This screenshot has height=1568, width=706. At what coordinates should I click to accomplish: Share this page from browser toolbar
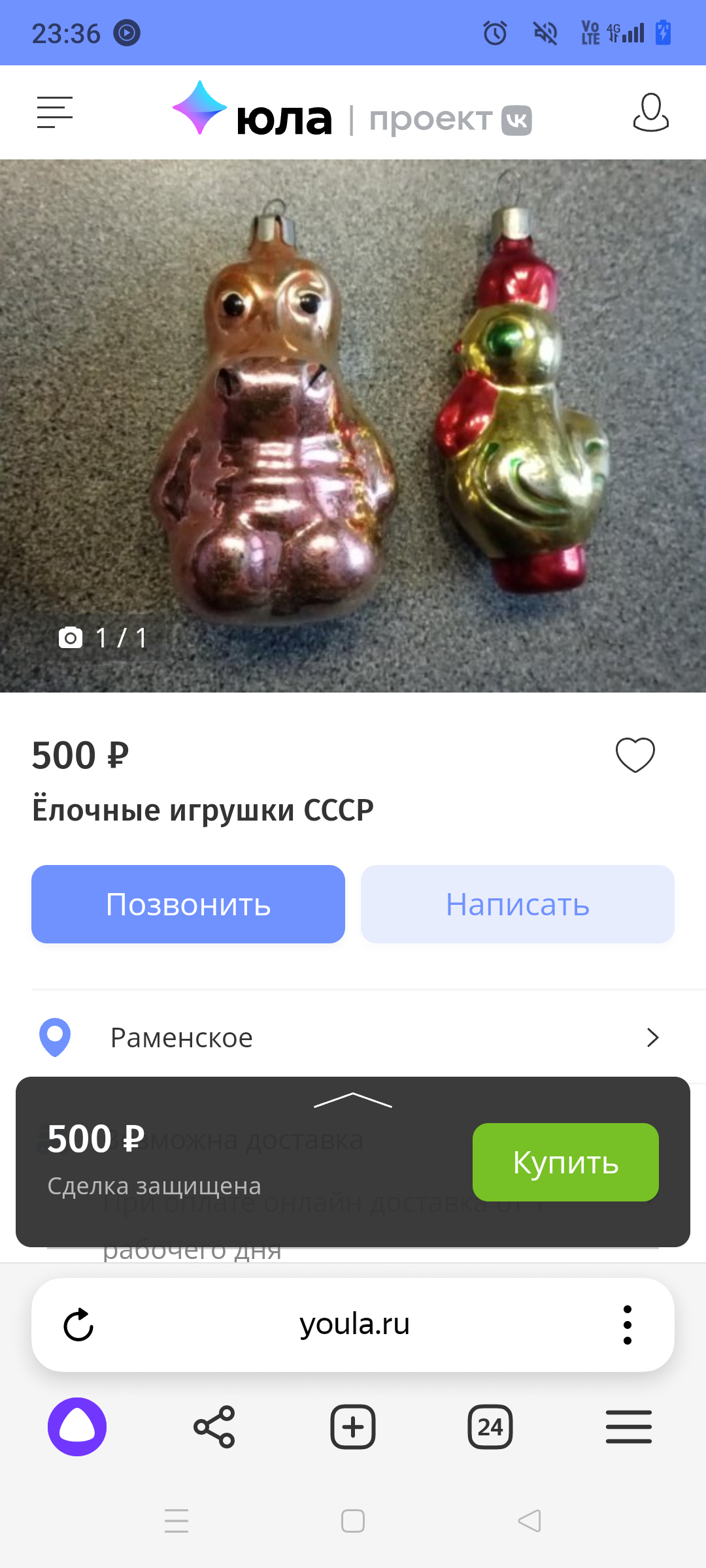[214, 1427]
